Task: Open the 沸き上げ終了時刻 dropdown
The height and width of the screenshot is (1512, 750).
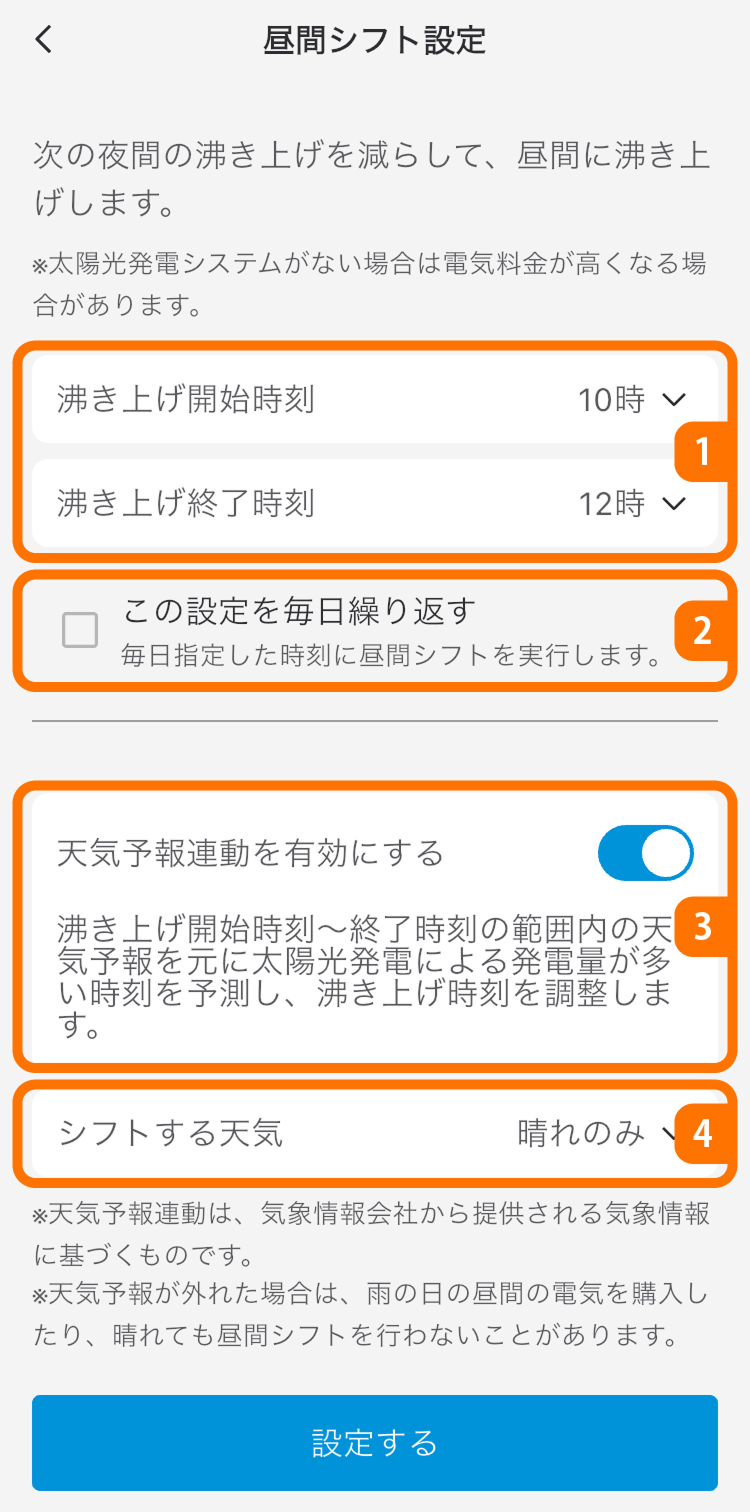Action: (631, 504)
